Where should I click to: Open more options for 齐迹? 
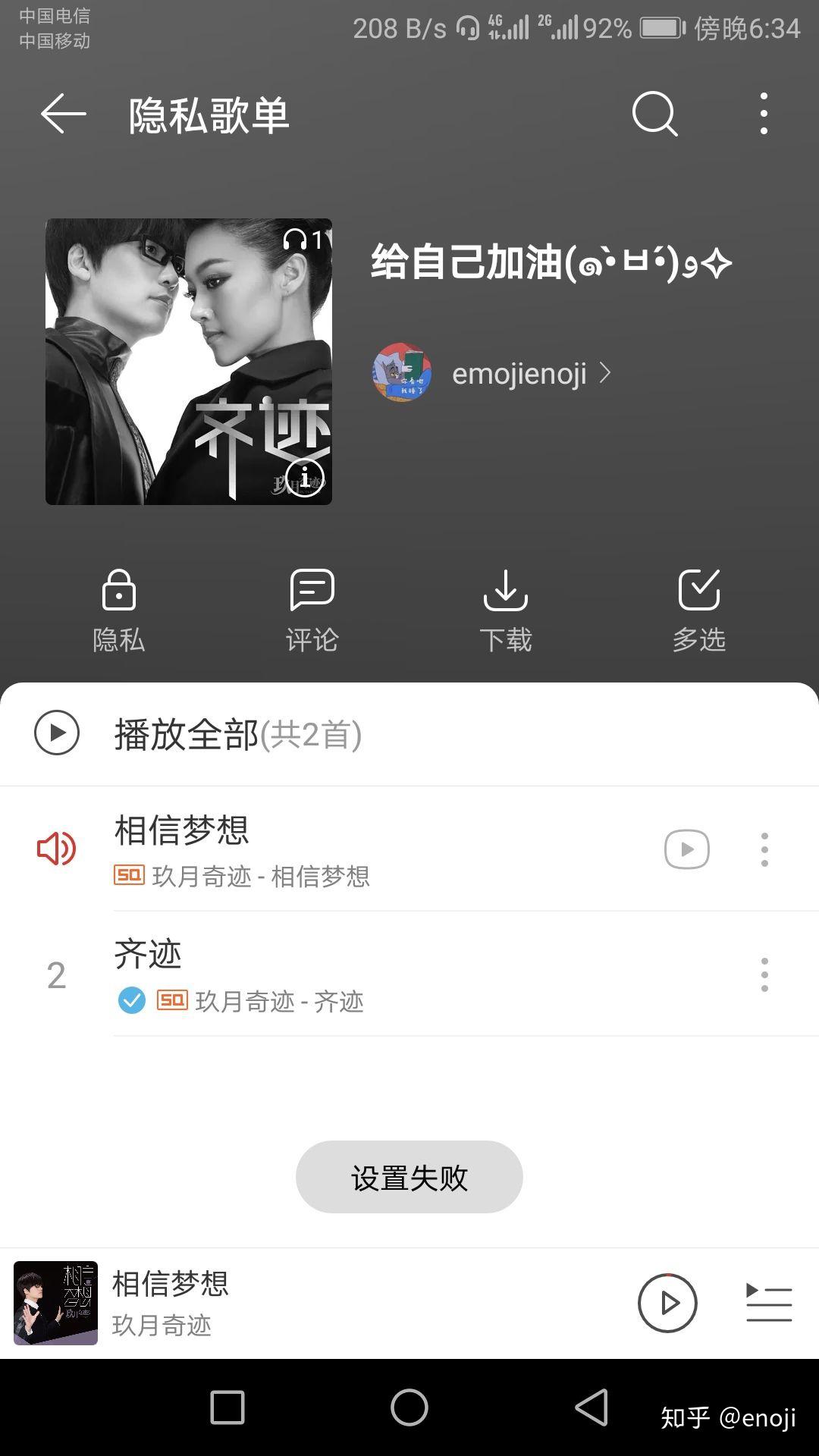click(x=764, y=974)
